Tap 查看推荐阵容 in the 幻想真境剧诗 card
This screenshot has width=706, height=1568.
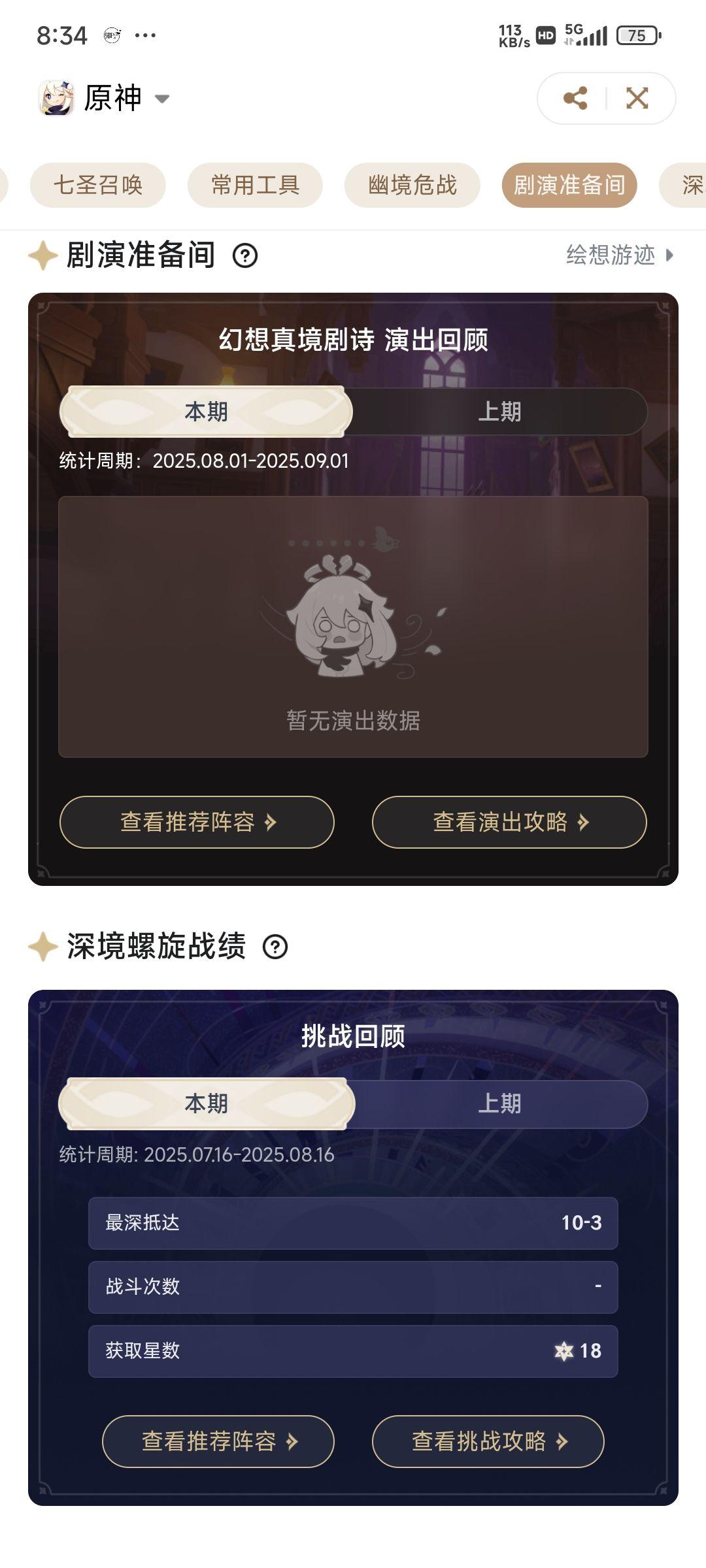(197, 822)
